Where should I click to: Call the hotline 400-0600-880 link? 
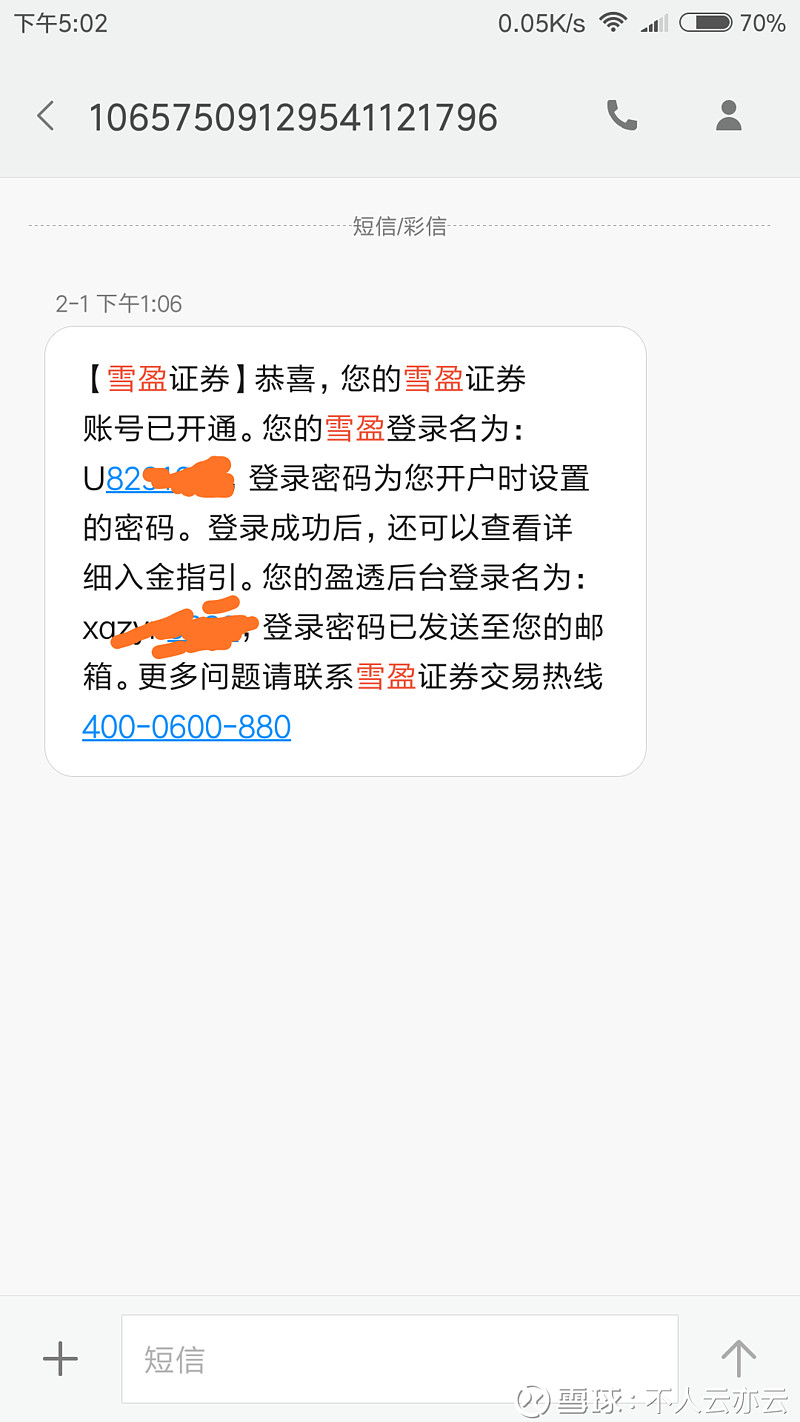click(186, 727)
